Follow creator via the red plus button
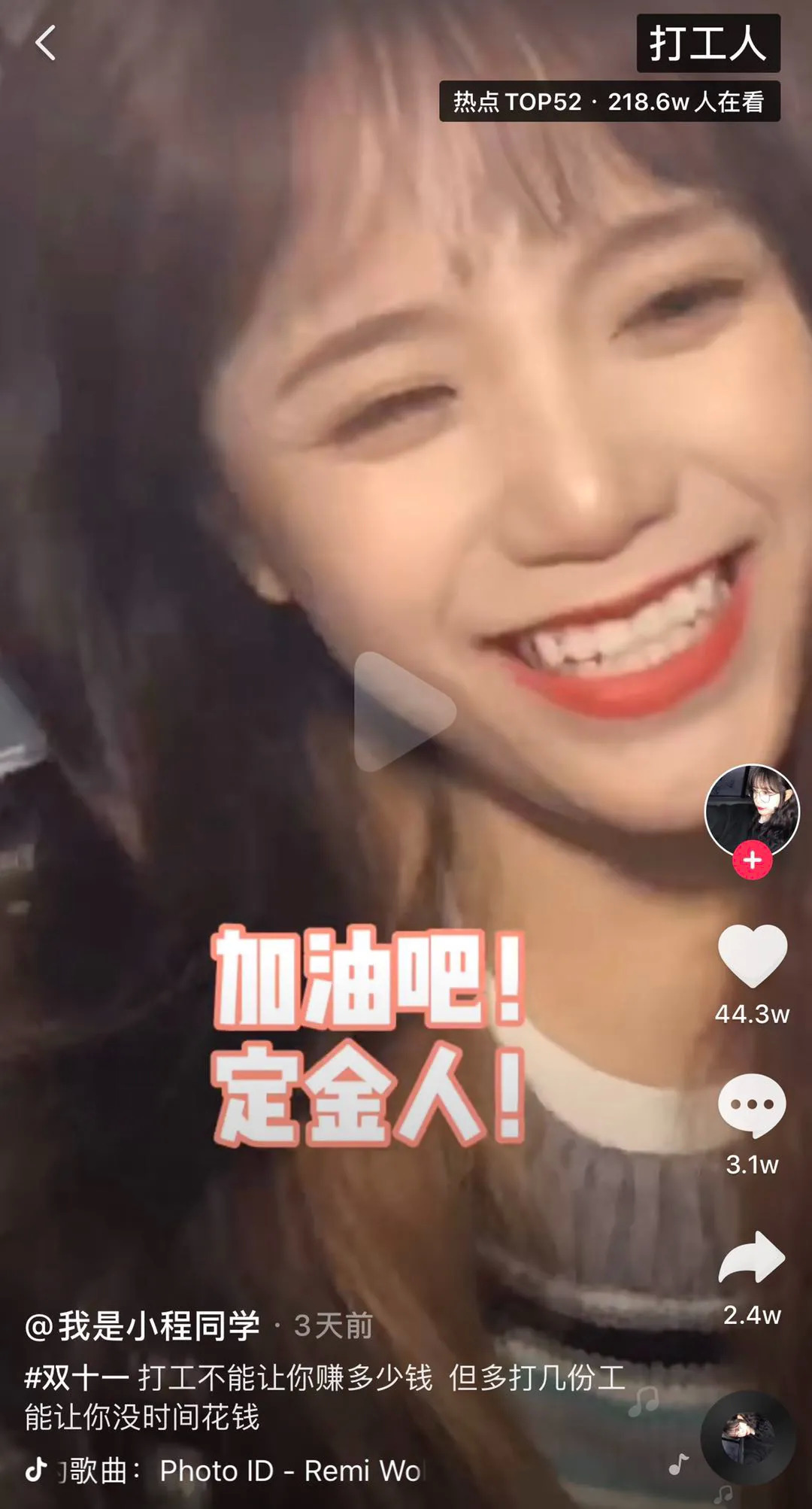 point(752,861)
